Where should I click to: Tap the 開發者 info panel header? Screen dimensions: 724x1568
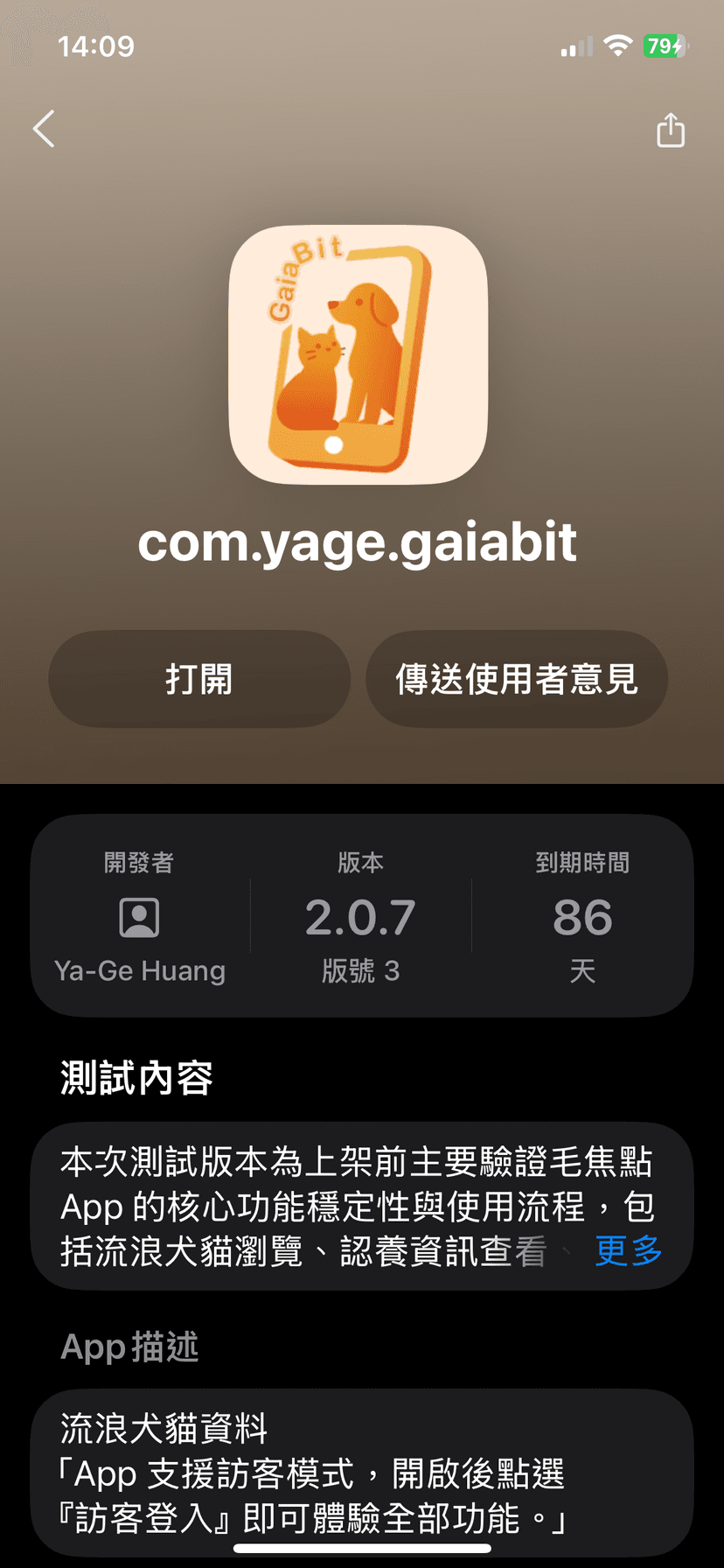(140, 862)
